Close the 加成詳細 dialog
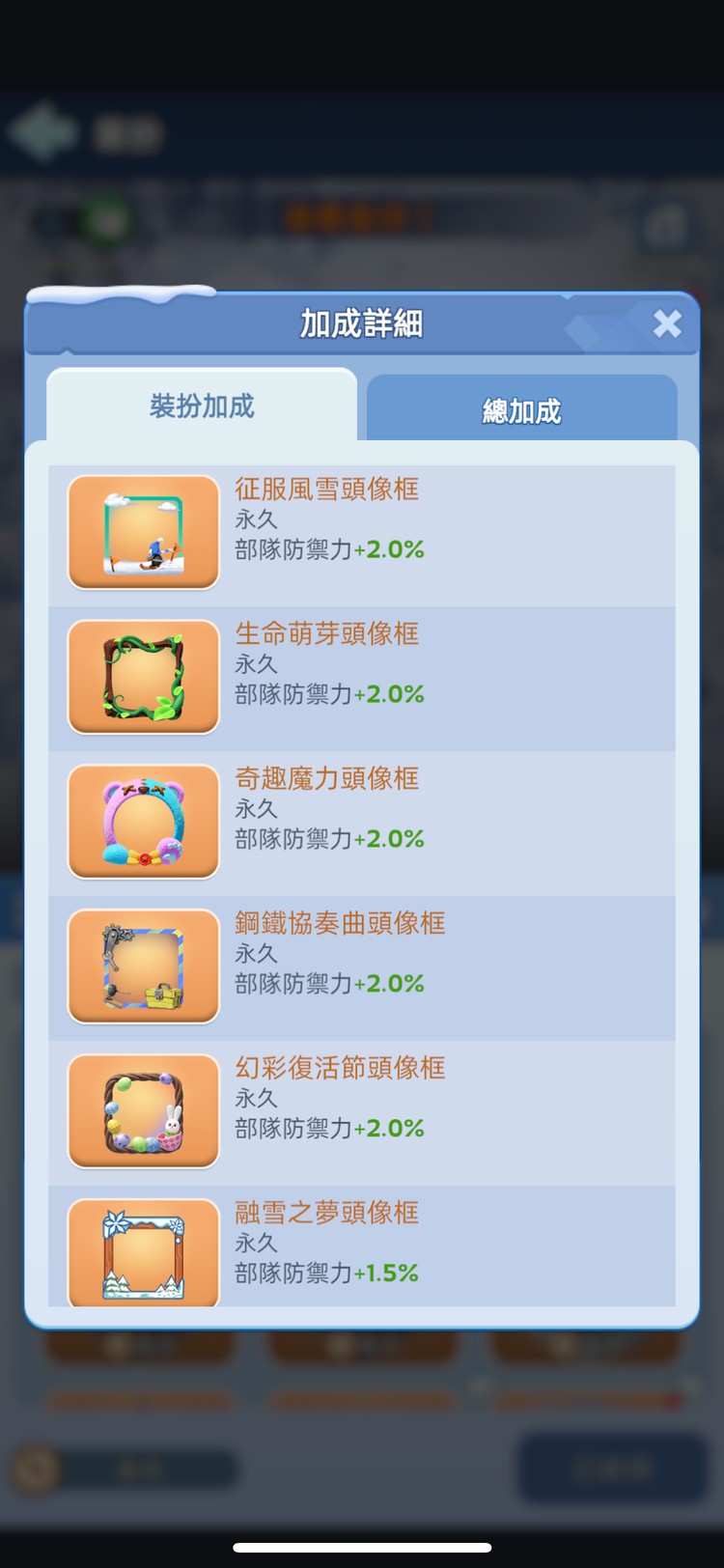Viewport: 724px width, 1568px height. (x=667, y=324)
